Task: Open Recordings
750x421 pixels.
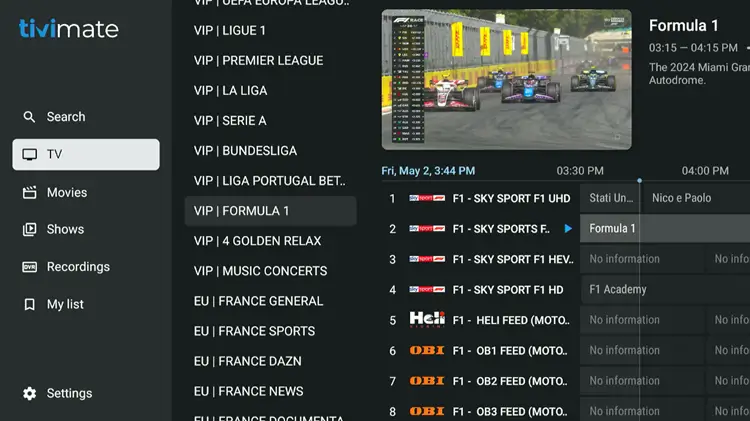Action: (77, 267)
